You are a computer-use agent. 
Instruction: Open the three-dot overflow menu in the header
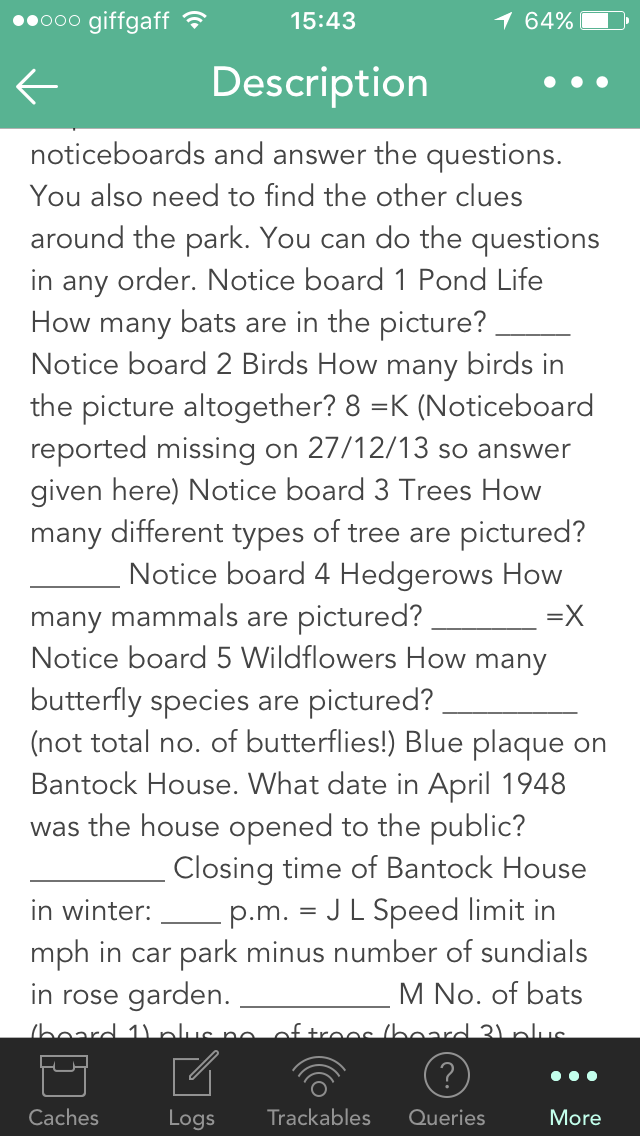(x=576, y=83)
